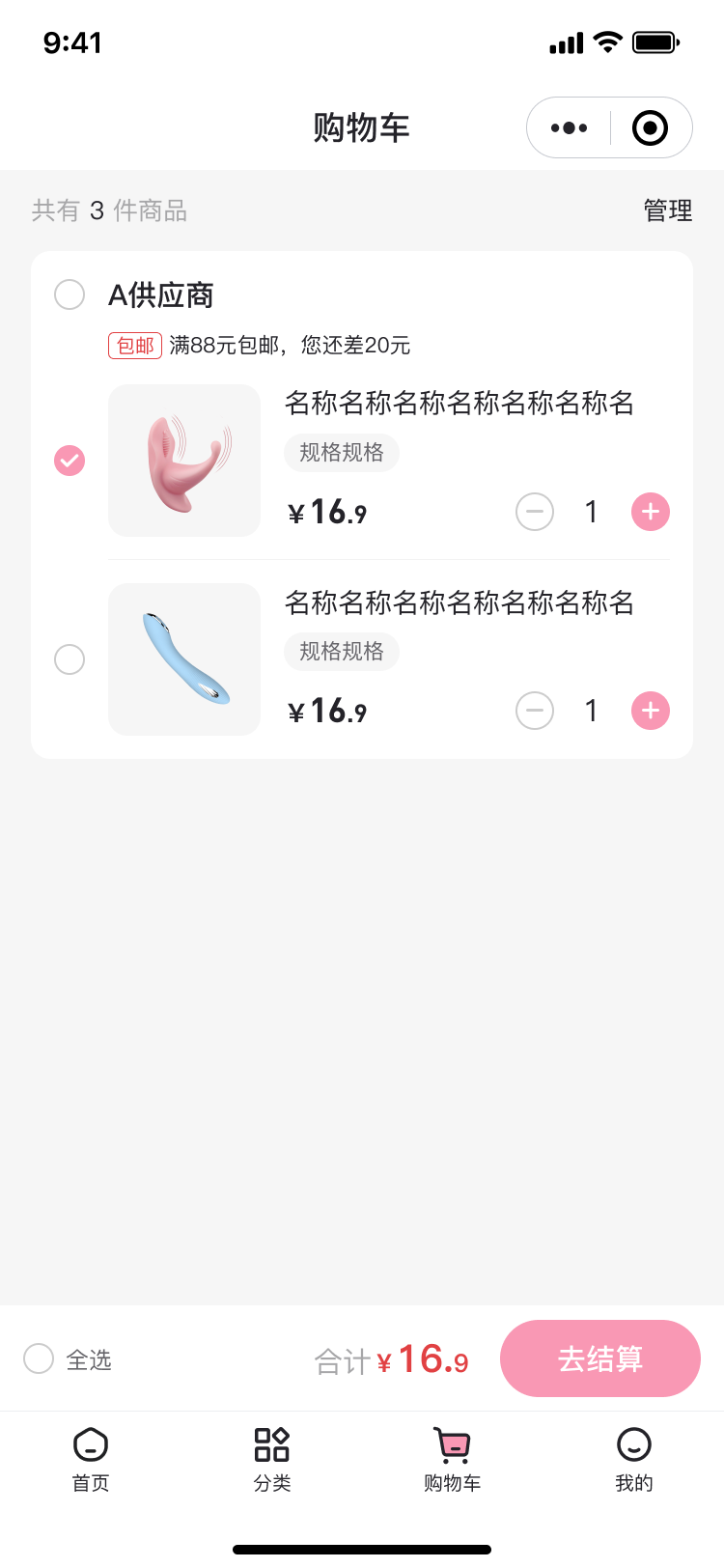Uncheck the pink product's selected checkbox
Image resolution: width=724 pixels, height=1568 pixels.
point(70,461)
